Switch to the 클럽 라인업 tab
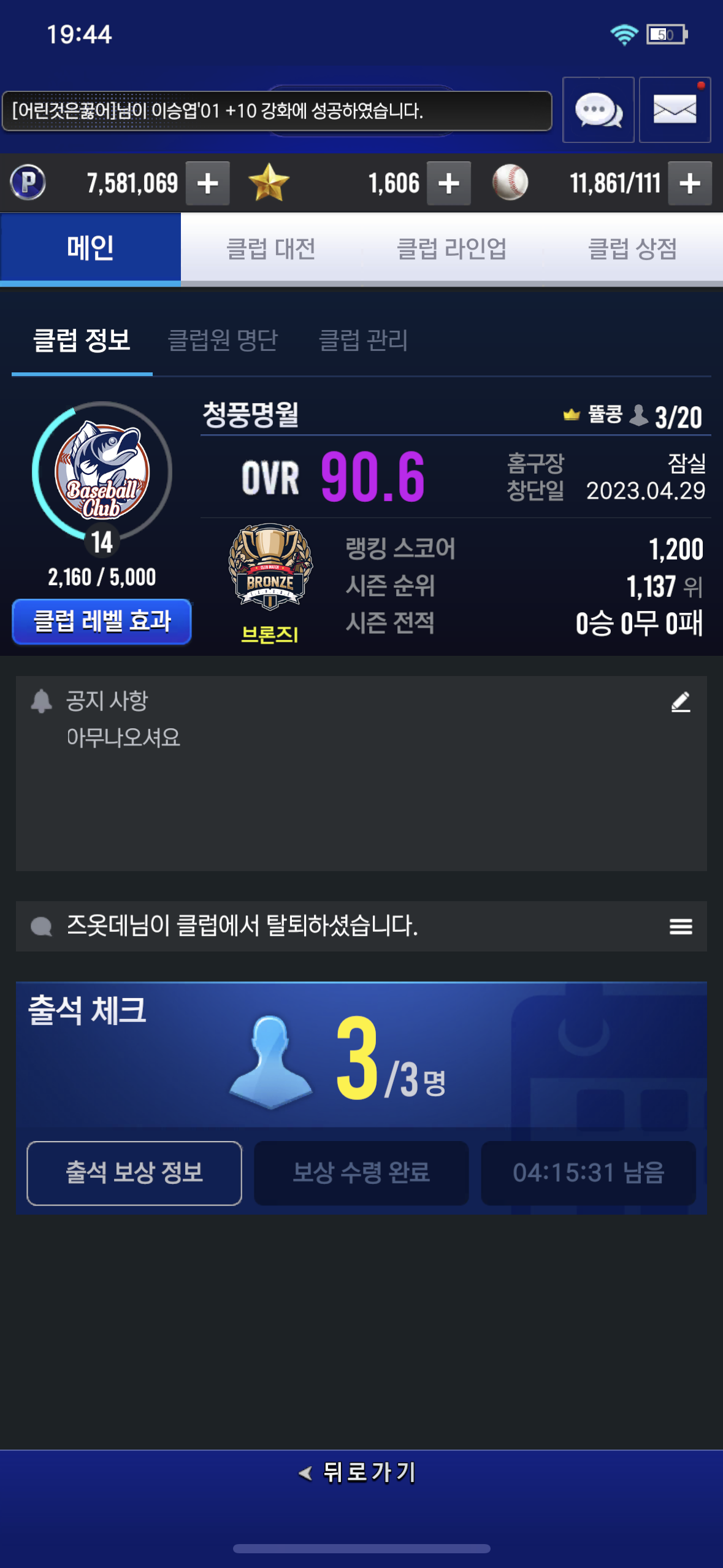723x1568 pixels. tap(452, 248)
